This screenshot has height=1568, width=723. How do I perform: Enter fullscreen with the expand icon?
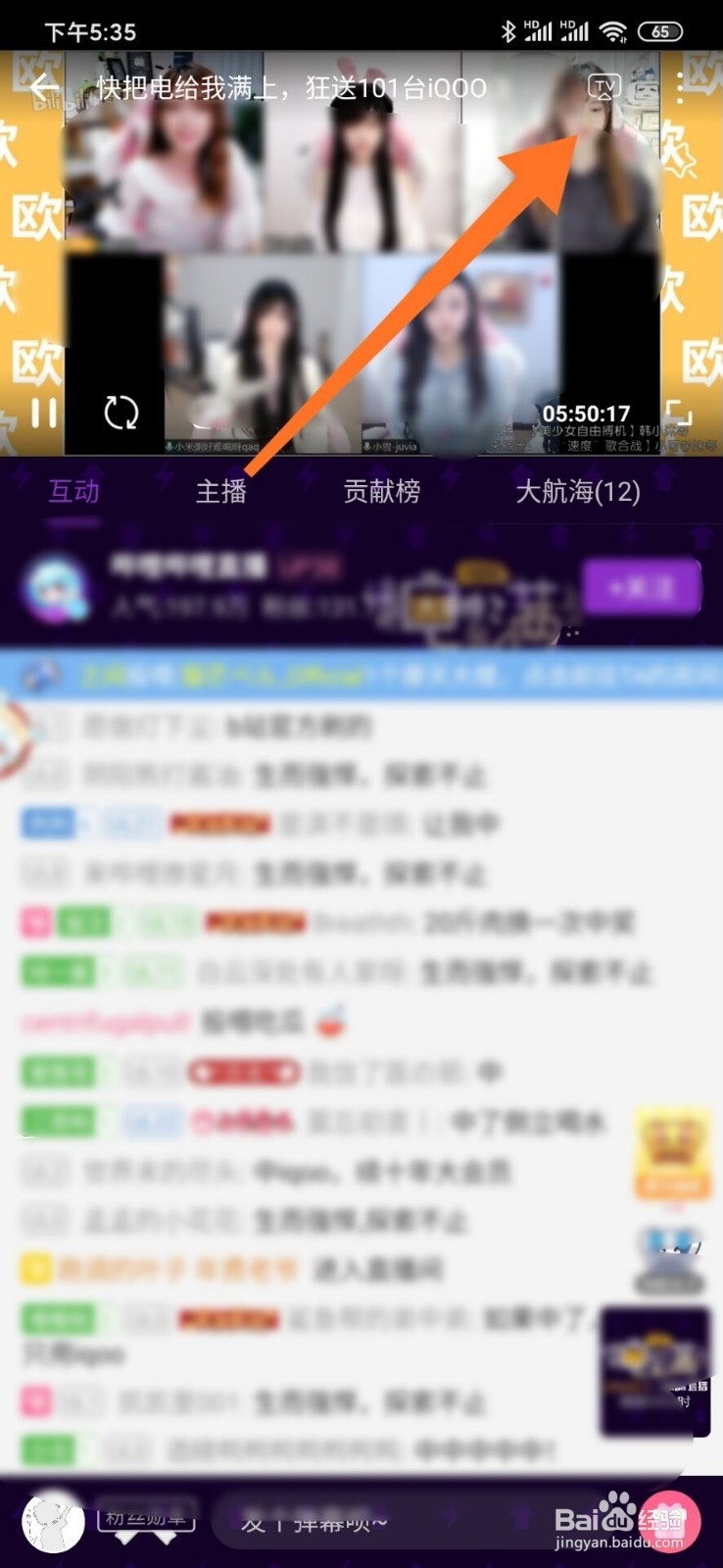(680, 413)
